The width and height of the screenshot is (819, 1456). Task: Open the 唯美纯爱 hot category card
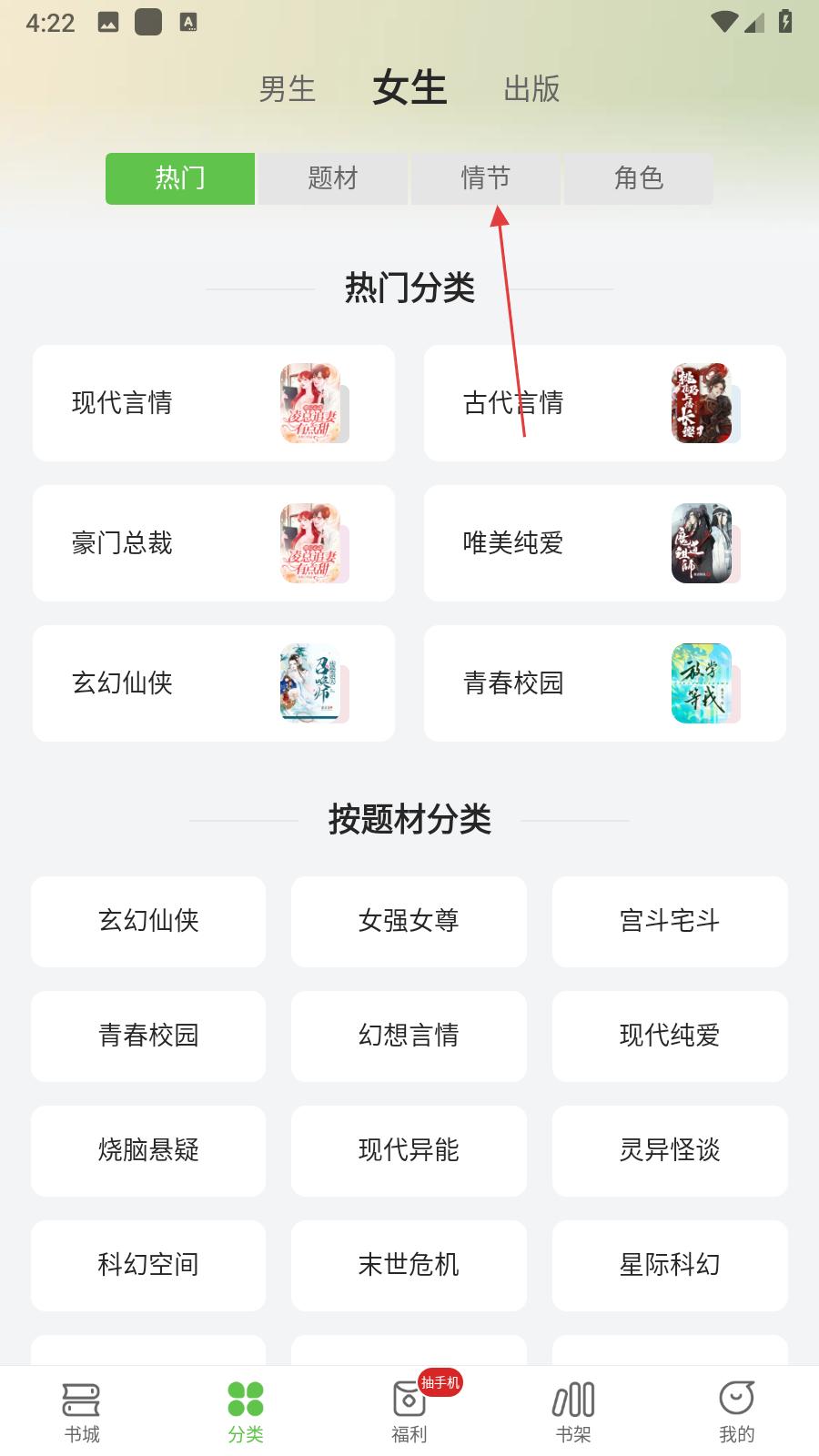[604, 543]
